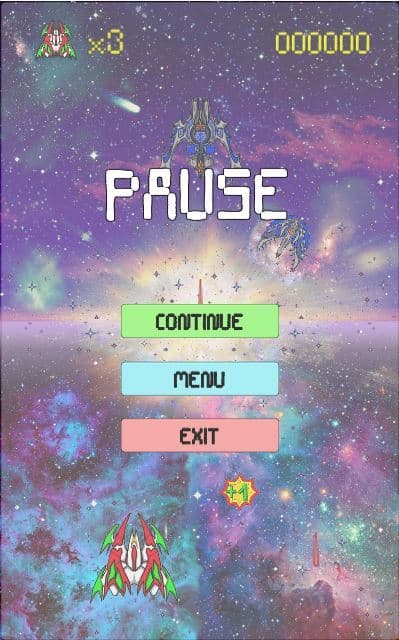Resume the game with CONTINUE
This screenshot has height=640, width=399.
point(200,321)
